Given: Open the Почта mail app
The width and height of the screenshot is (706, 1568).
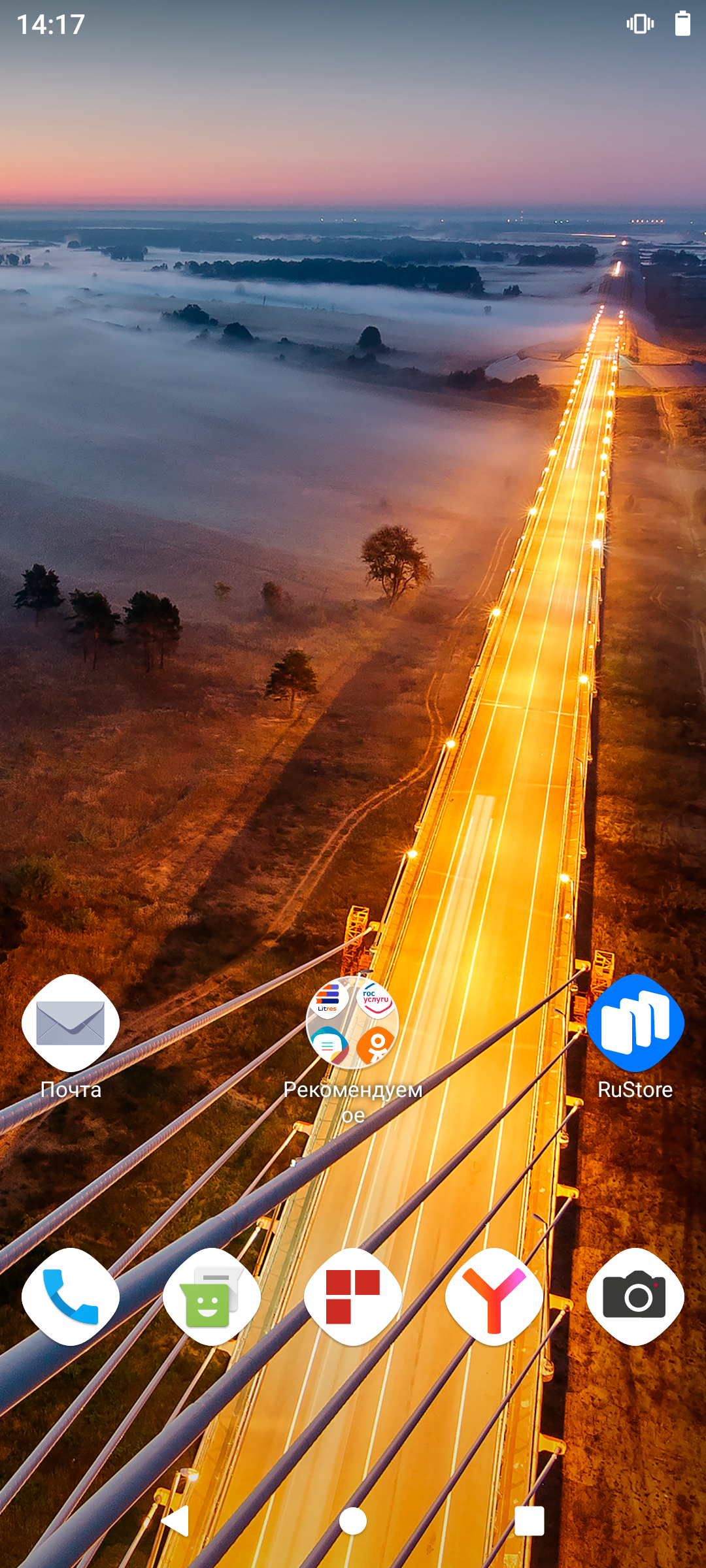Looking at the screenshot, I should tap(71, 1023).
